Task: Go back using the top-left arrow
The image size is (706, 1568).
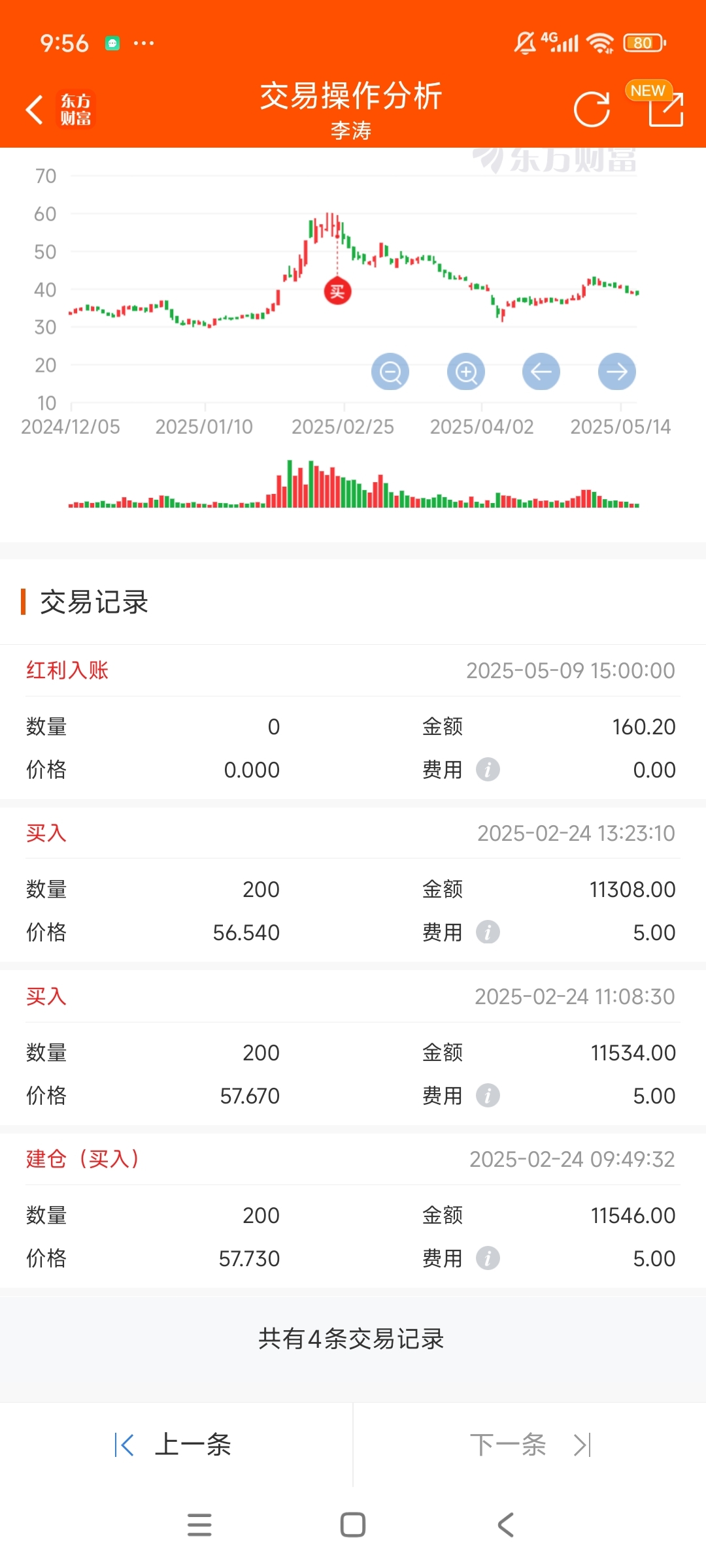Action: point(35,109)
